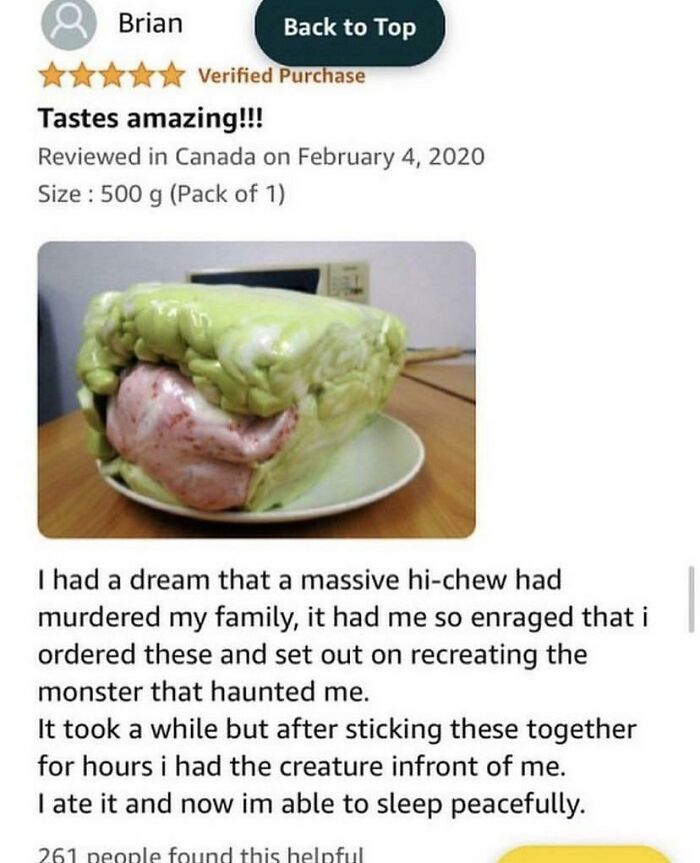The image size is (700, 863).
Task: Tap the Back to Top button
Action: [x=349, y=28]
